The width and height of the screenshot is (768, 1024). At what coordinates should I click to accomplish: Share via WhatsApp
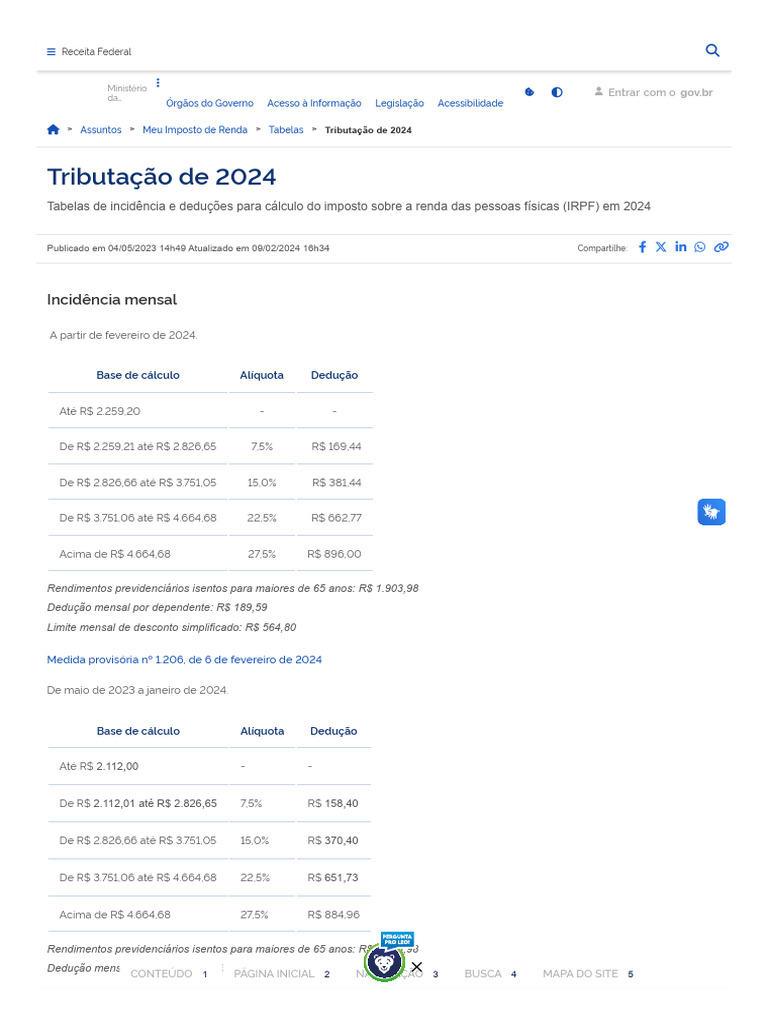(x=700, y=247)
